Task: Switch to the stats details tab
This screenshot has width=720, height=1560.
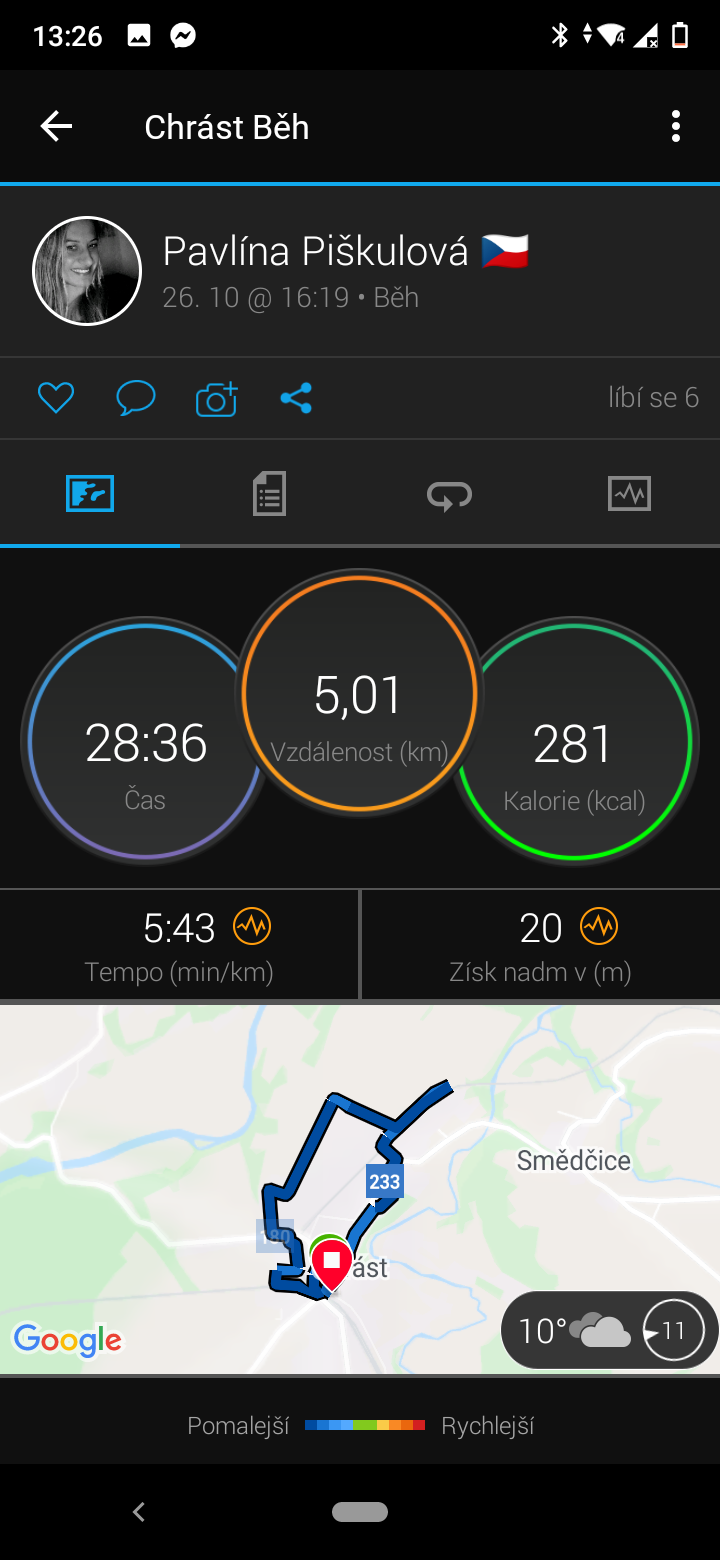Action: pyautogui.click(x=269, y=494)
